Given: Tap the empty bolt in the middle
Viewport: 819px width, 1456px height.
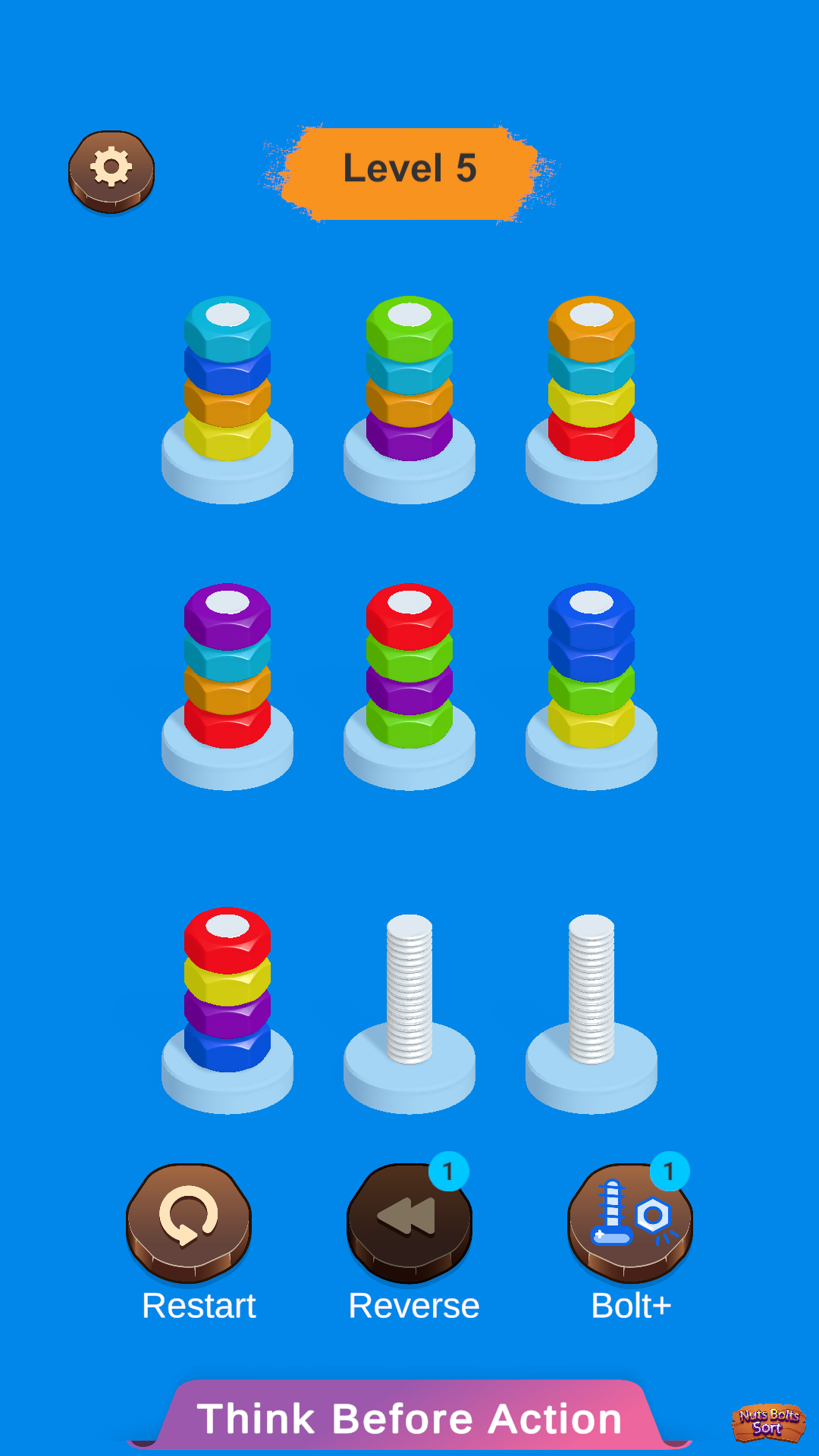Looking at the screenshot, I should point(409,1014).
